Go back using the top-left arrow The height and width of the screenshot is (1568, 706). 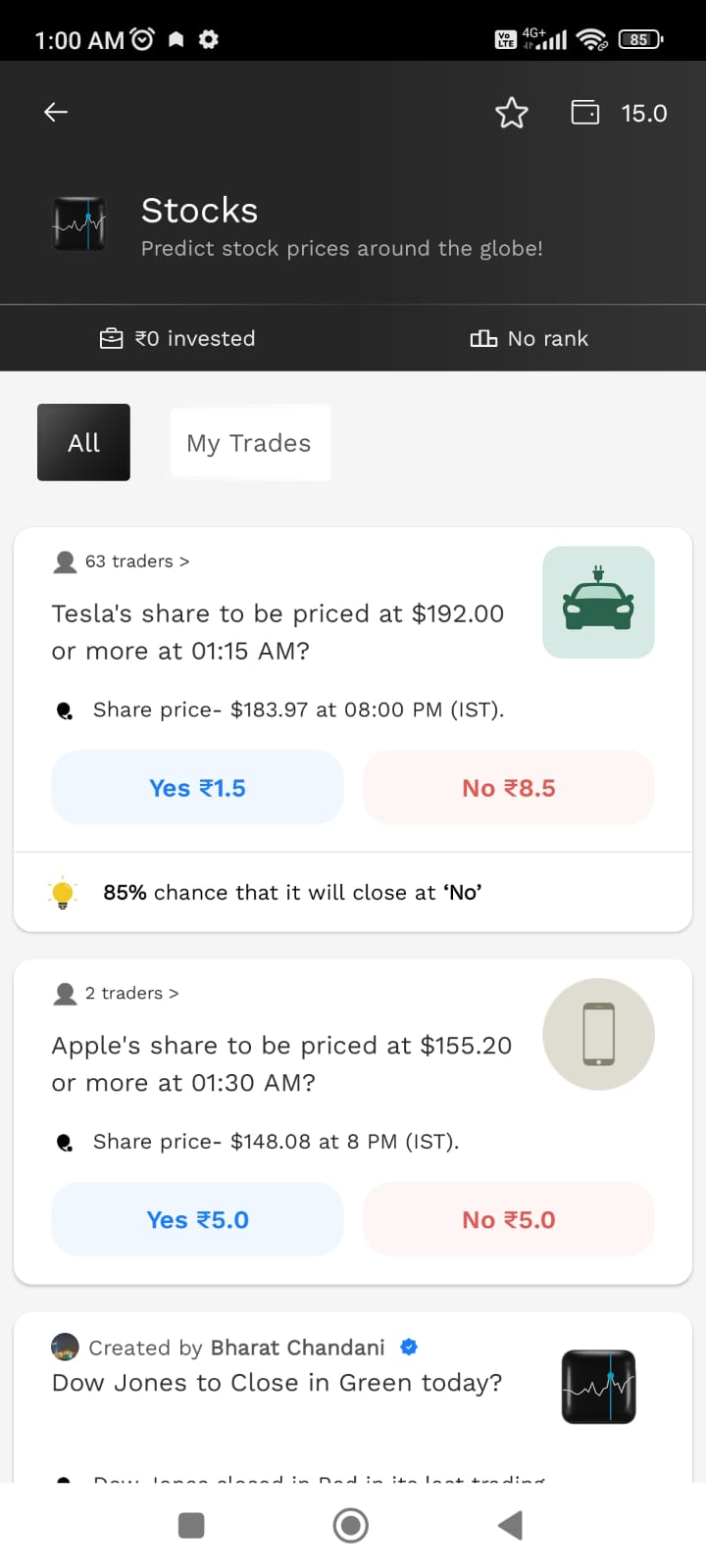pyautogui.click(x=56, y=113)
